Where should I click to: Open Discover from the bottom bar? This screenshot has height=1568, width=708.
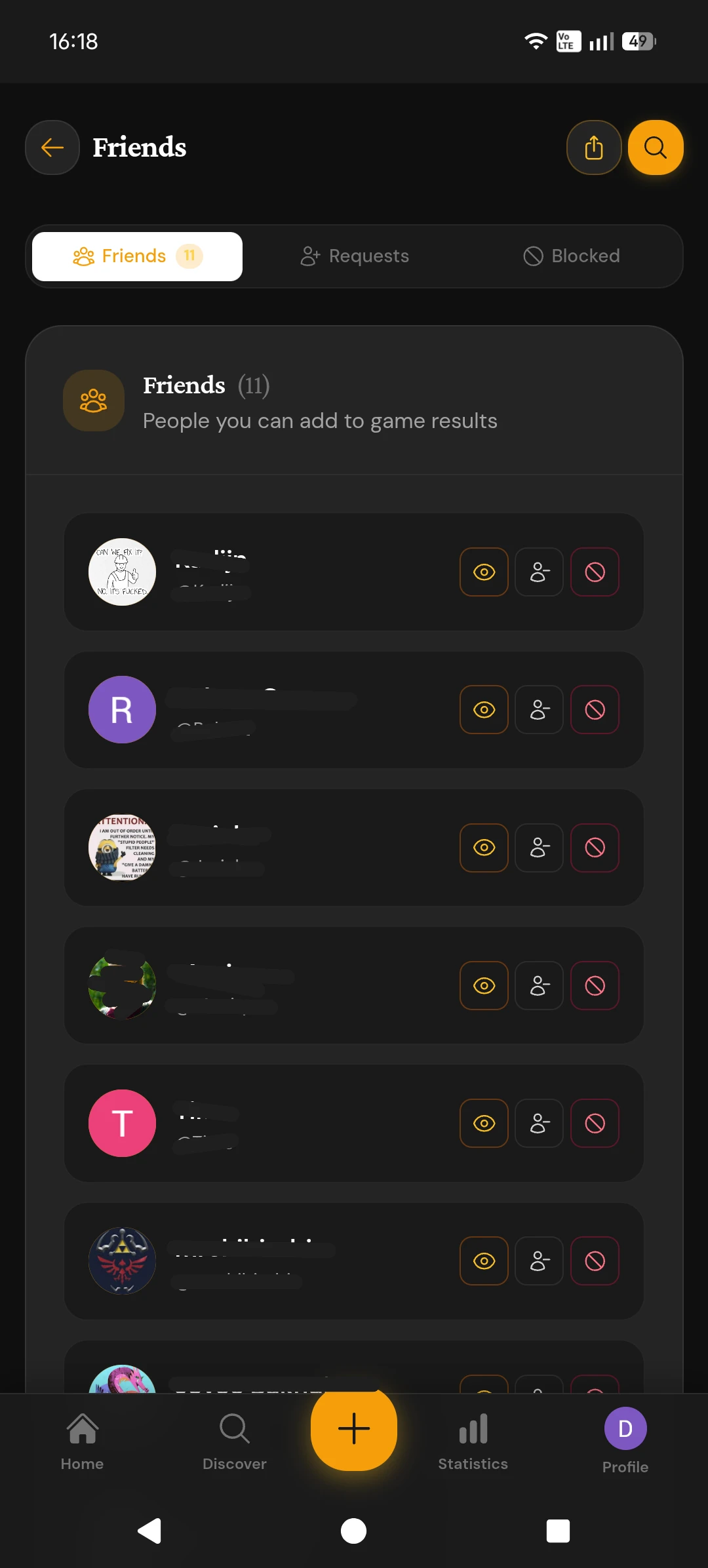pyautogui.click(x=233, y=1440)
